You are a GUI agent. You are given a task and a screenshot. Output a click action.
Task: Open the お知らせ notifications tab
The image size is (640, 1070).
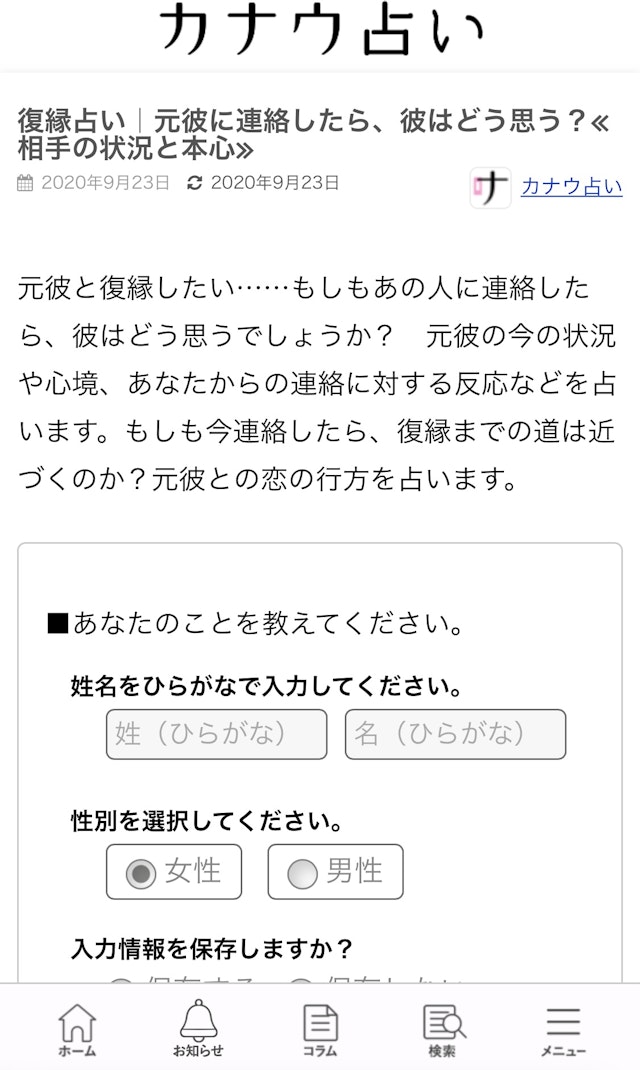tap(198, 1030)
